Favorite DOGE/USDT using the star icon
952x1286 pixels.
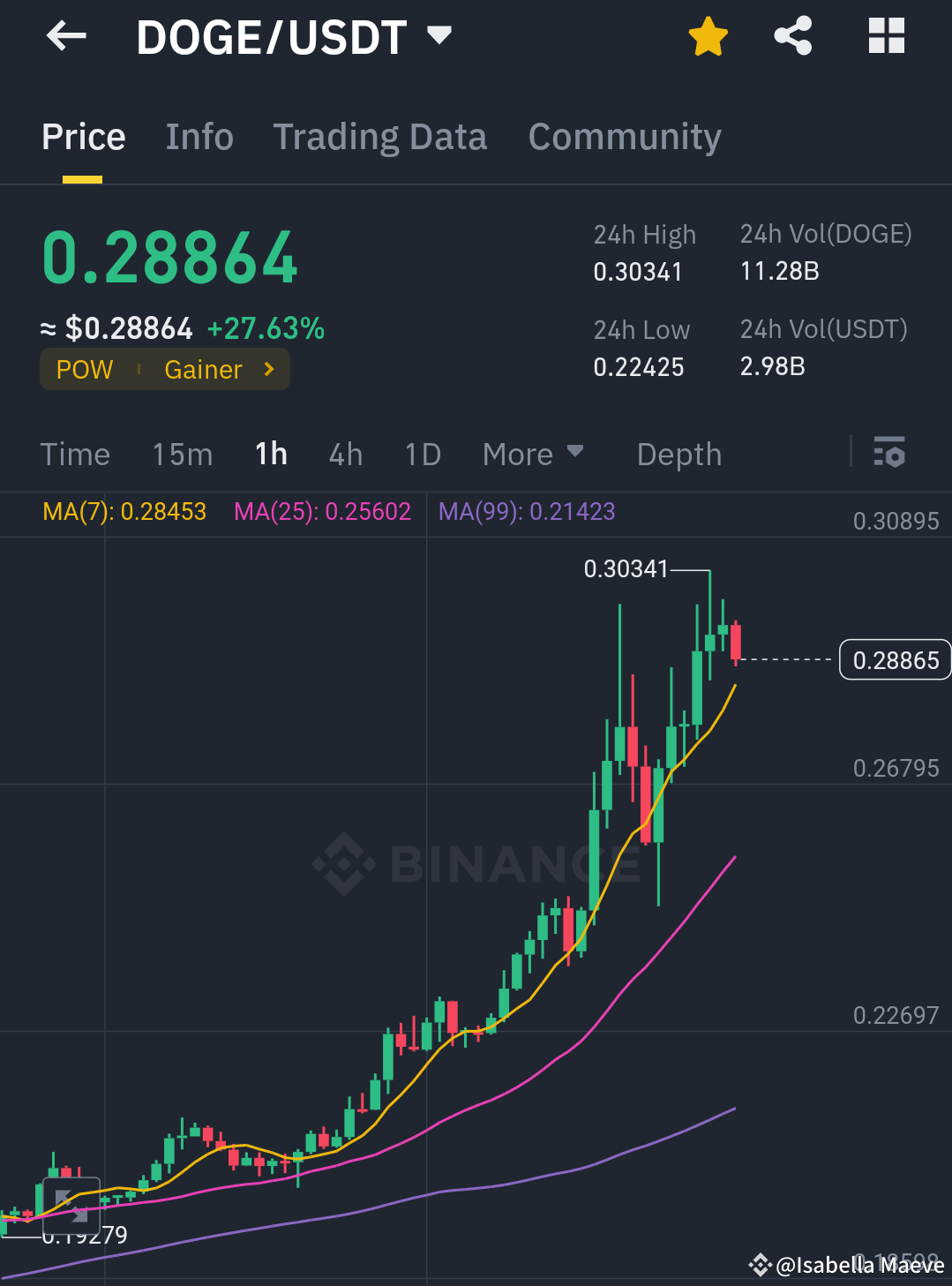pyautogui.click(x=708, y=35)
